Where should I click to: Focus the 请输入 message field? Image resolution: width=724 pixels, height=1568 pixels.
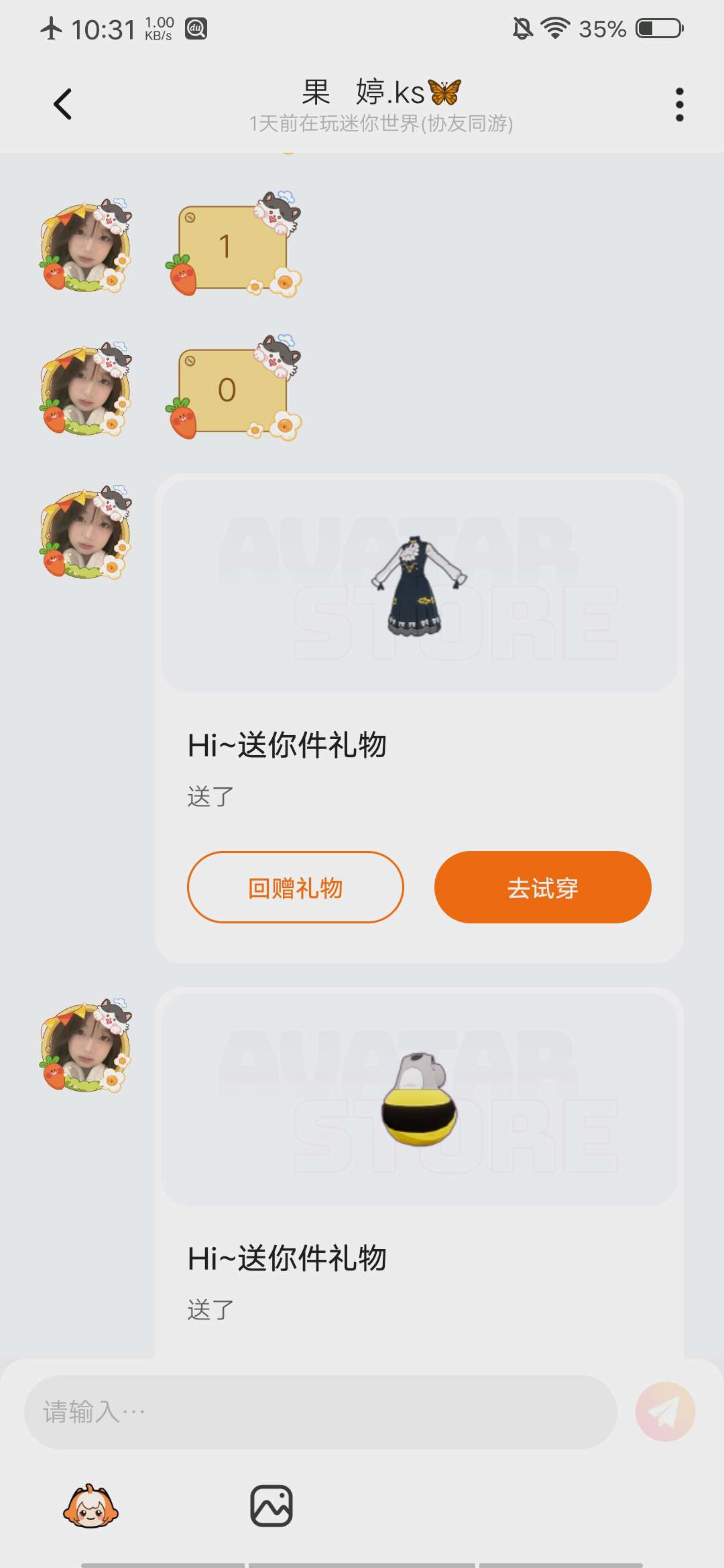tap(320, 1412)
